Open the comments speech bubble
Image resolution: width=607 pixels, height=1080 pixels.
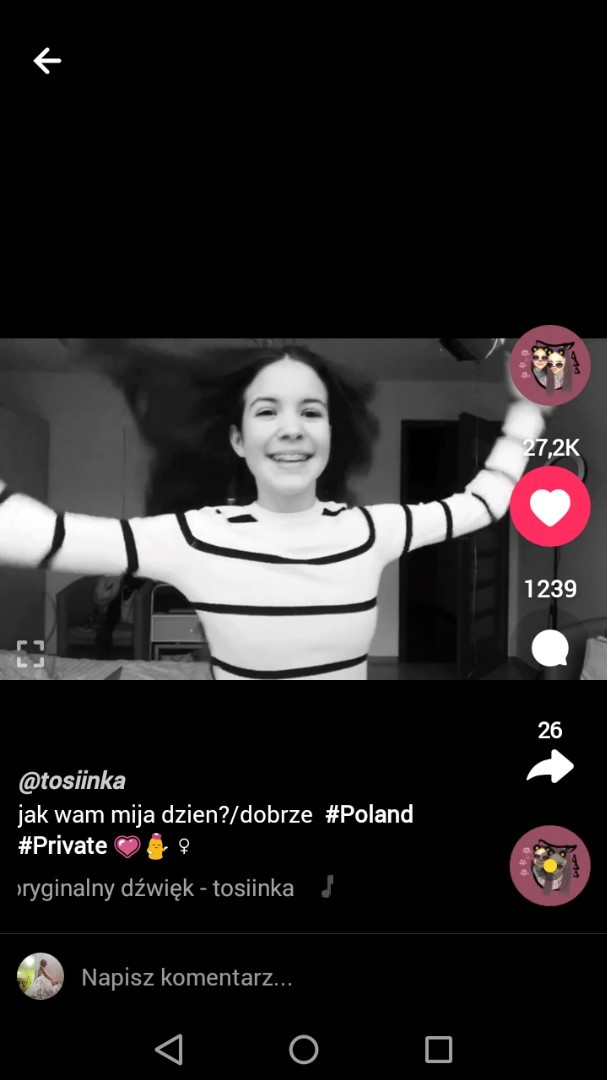click(x=549, y=649)
